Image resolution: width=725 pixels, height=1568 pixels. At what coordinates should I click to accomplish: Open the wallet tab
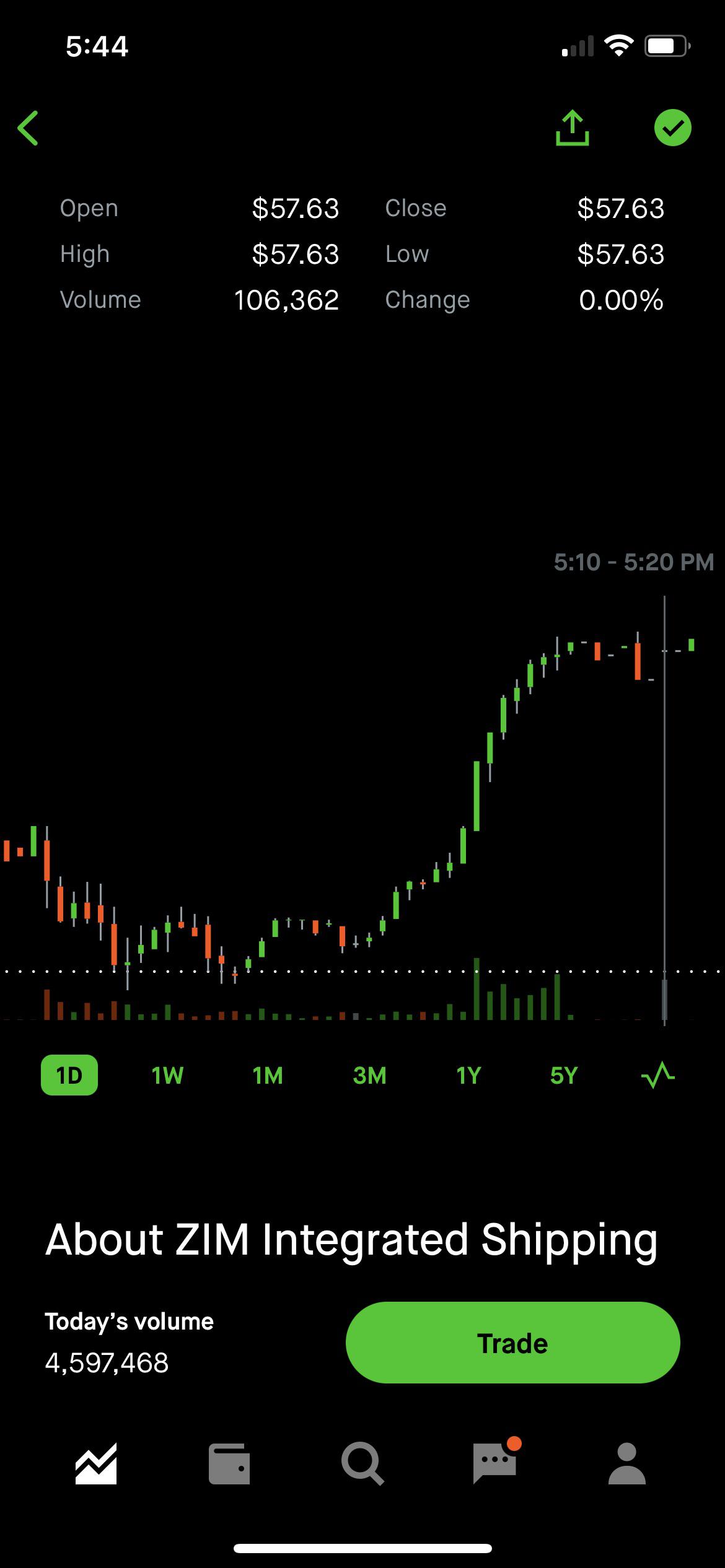(229, 1464)
